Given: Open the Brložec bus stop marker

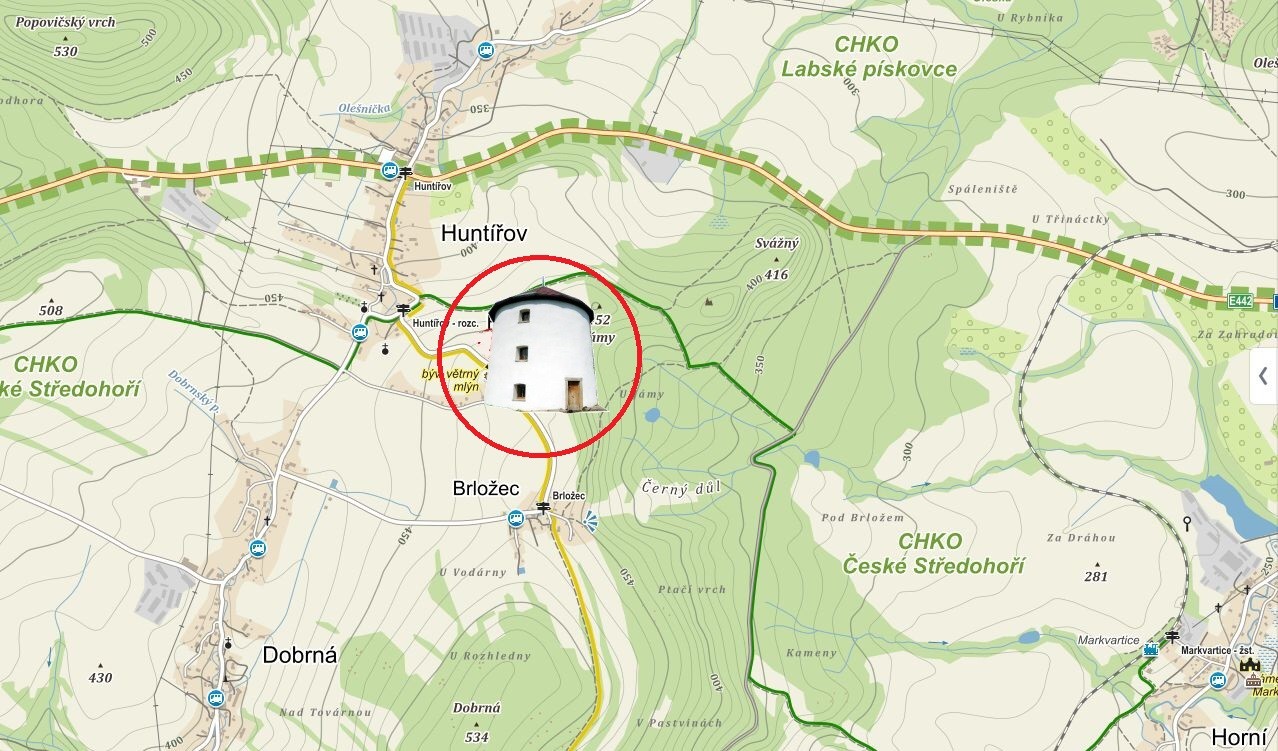Looking at the screenshot, I should click(515, 517).
